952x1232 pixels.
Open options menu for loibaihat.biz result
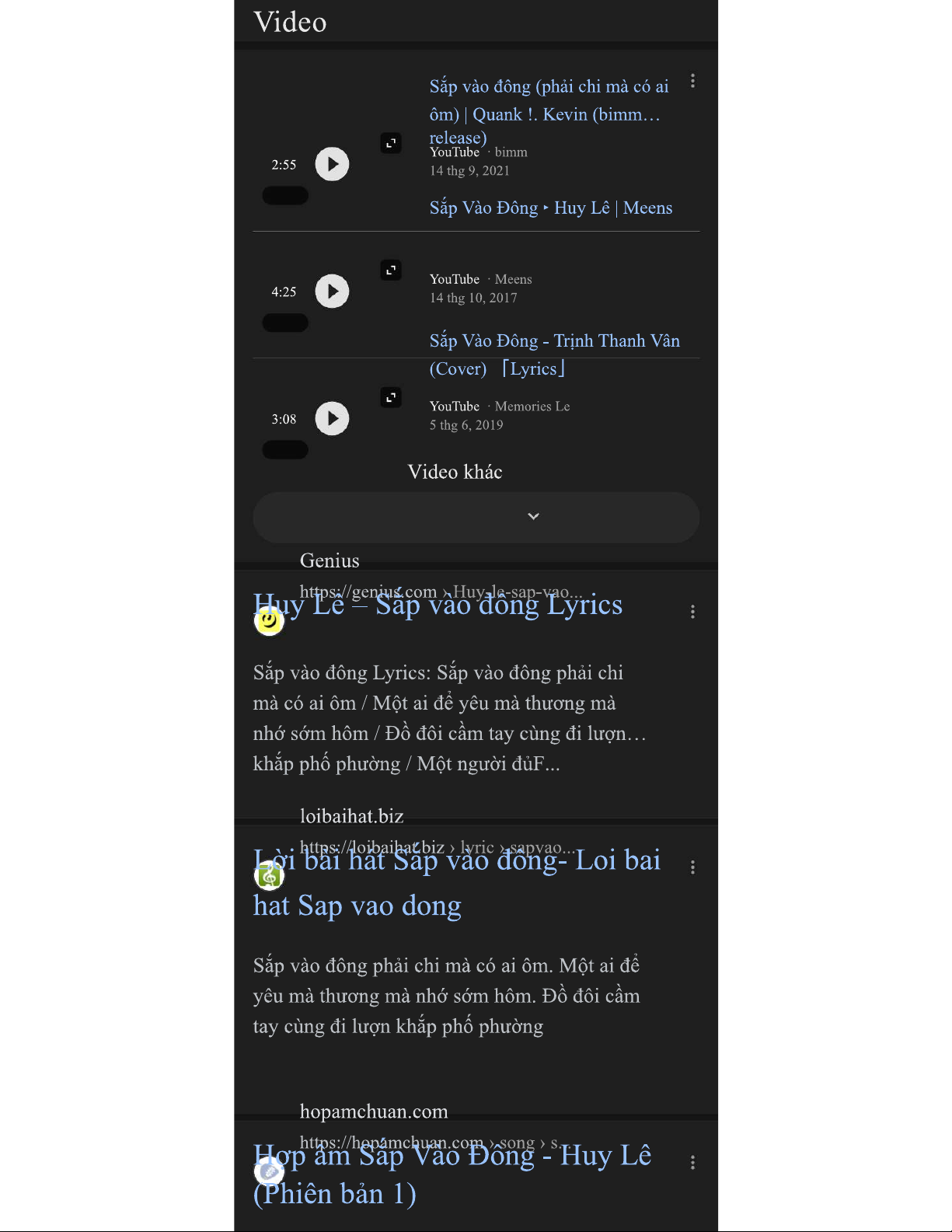tap(692, 867)
